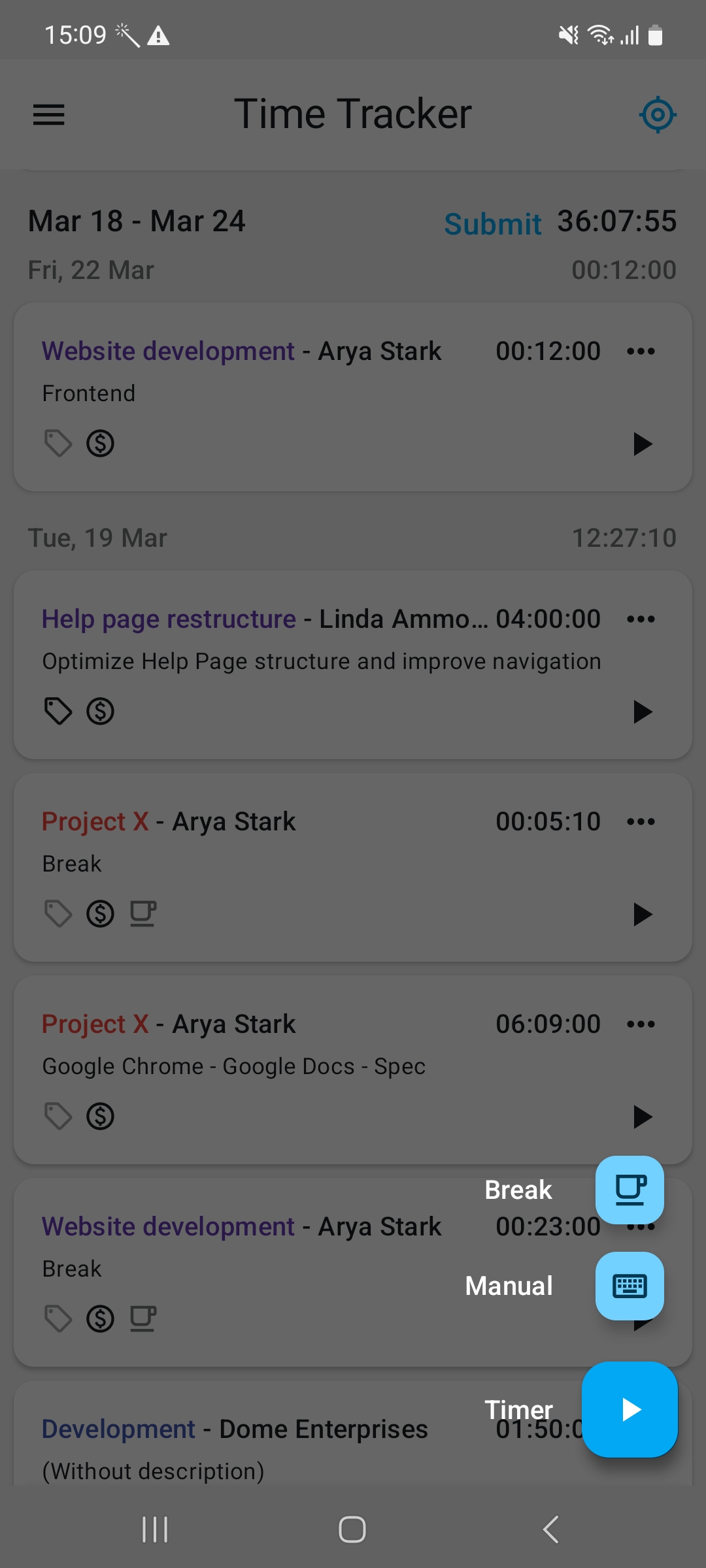Tap the Android home button
706x1568 pixels.
point(352,1528)
